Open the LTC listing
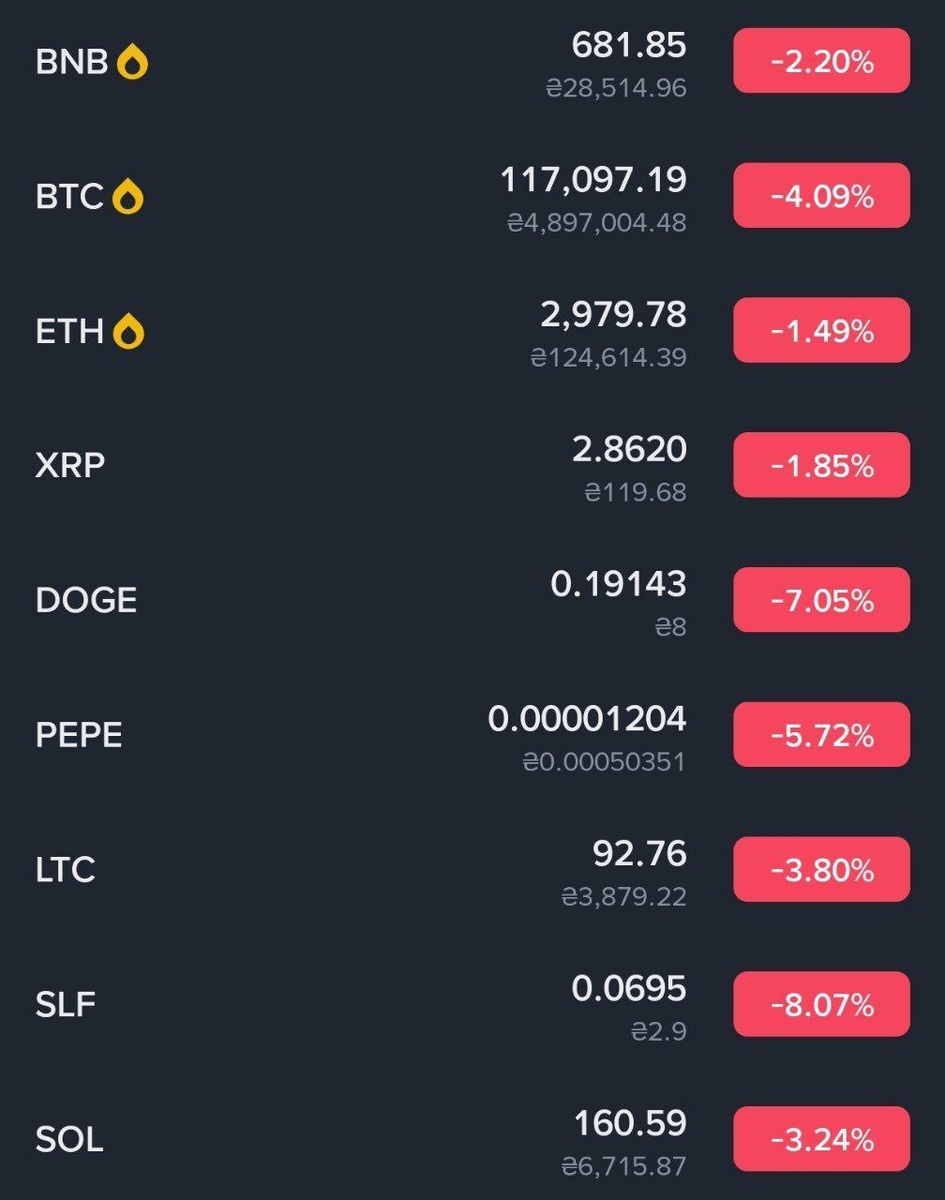Screen dimensions: 945x1200 pos(66,870)
